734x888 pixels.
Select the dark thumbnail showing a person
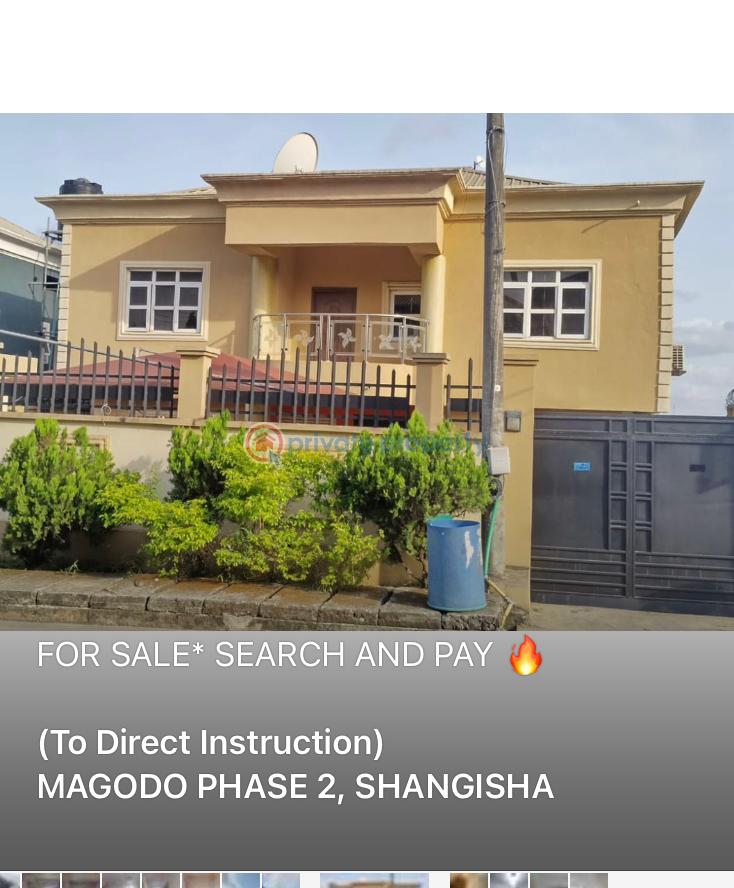[468, 881]
